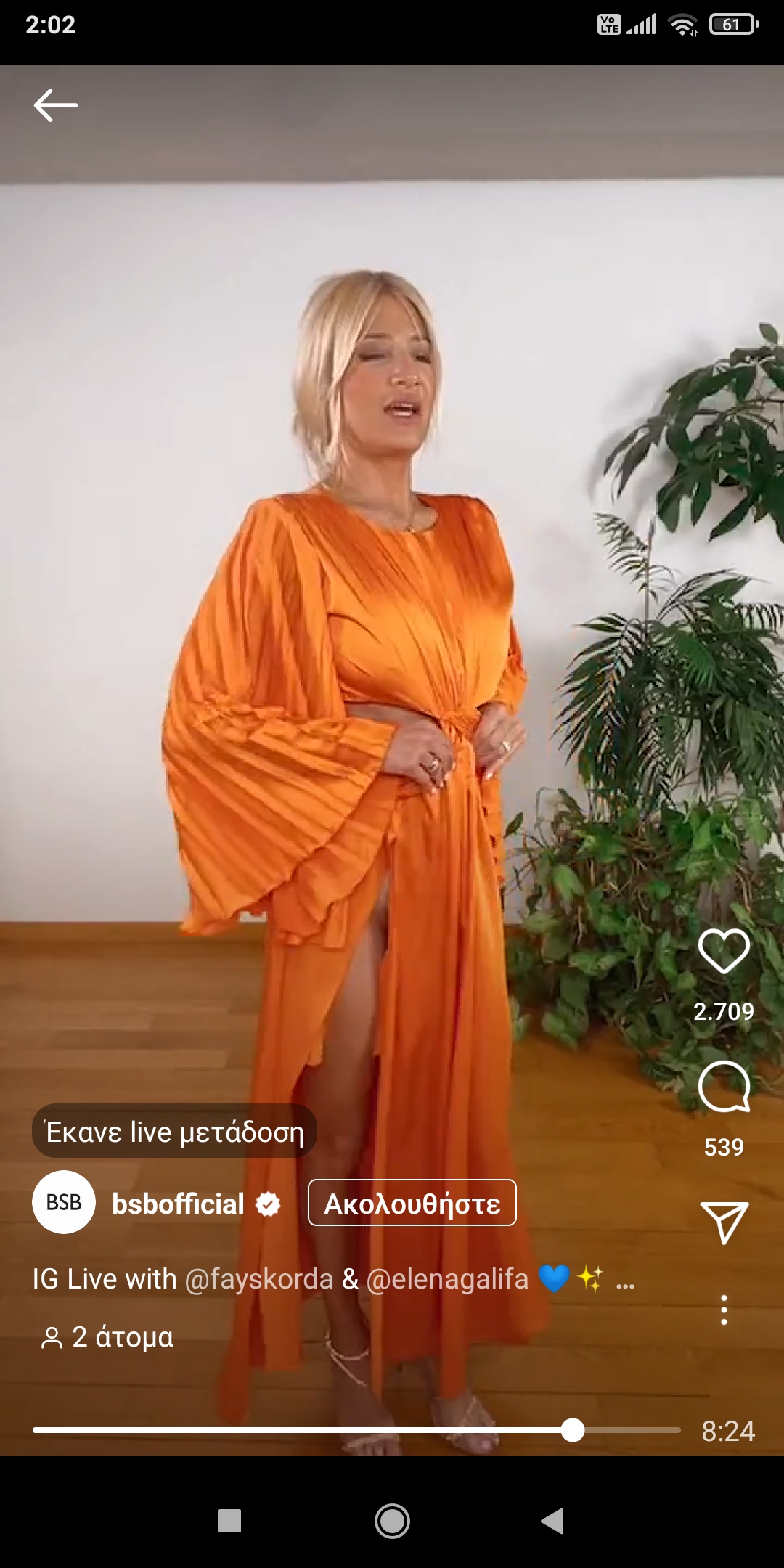784x1568 pixels.
Task: Expand the caption with the ellipsis
Action: click(x=625, y=1283)
